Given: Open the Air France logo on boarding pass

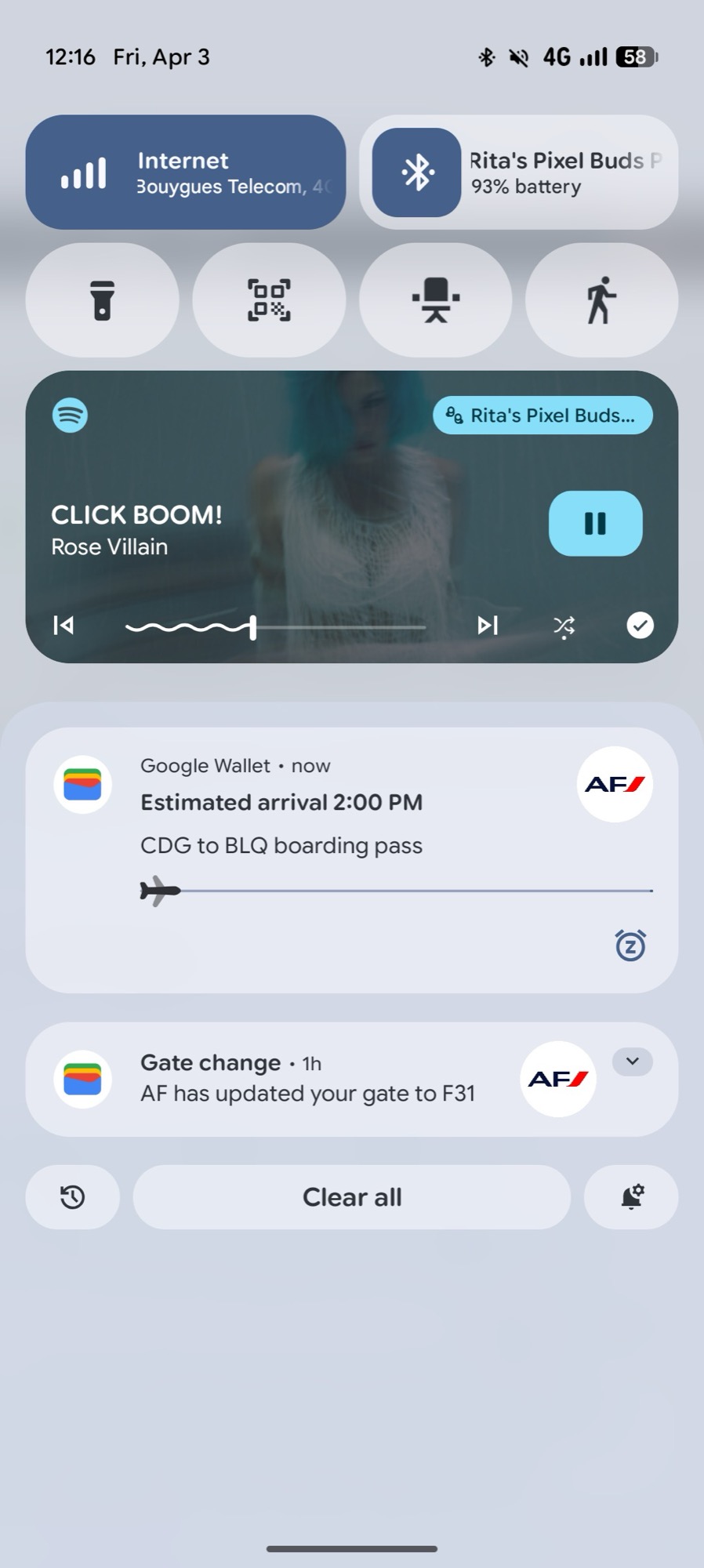Looking at the screenshot, I should (x=615, y=784).
